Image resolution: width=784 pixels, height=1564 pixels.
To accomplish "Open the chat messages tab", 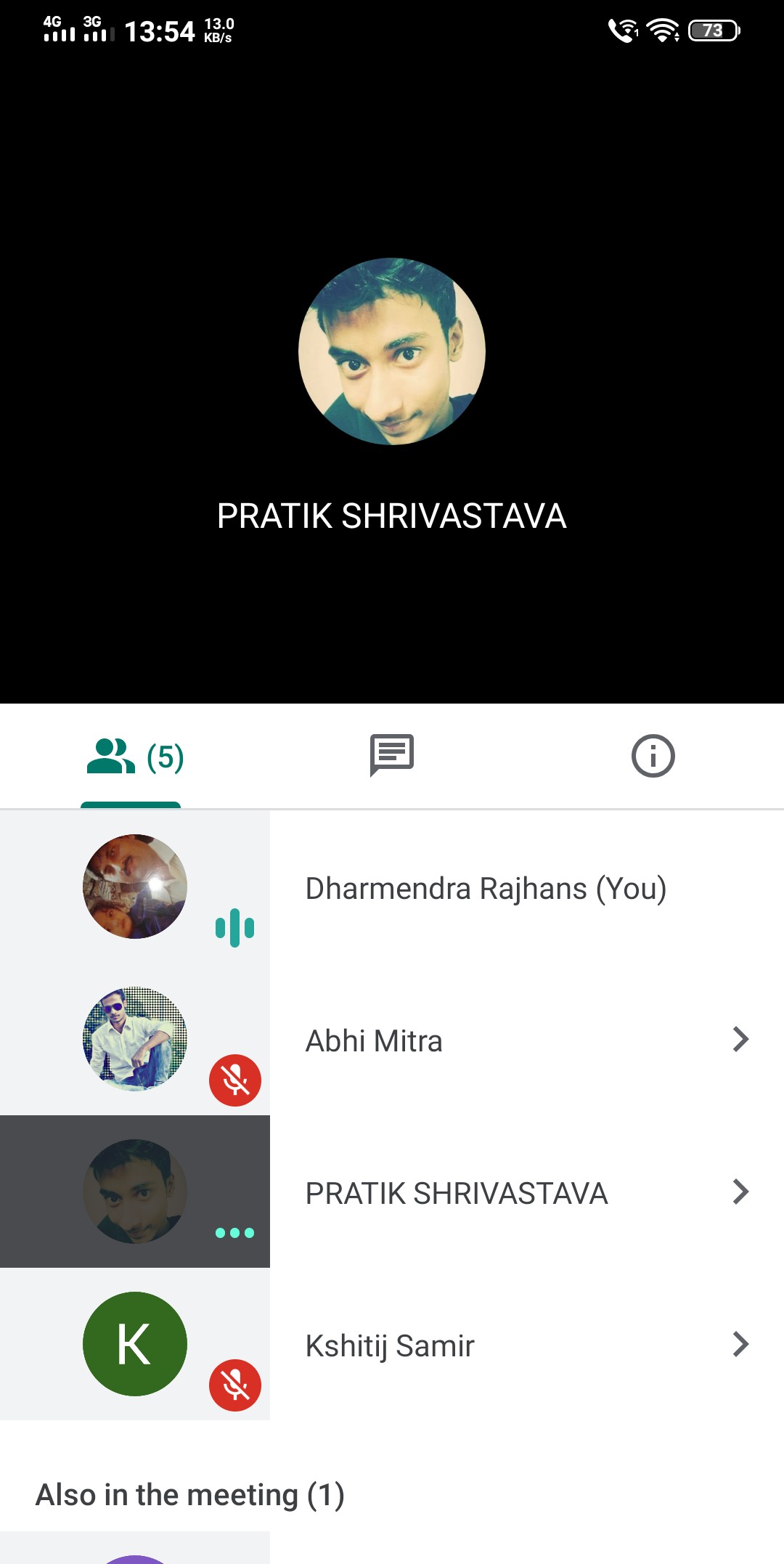I will click(x=392, y=755).
